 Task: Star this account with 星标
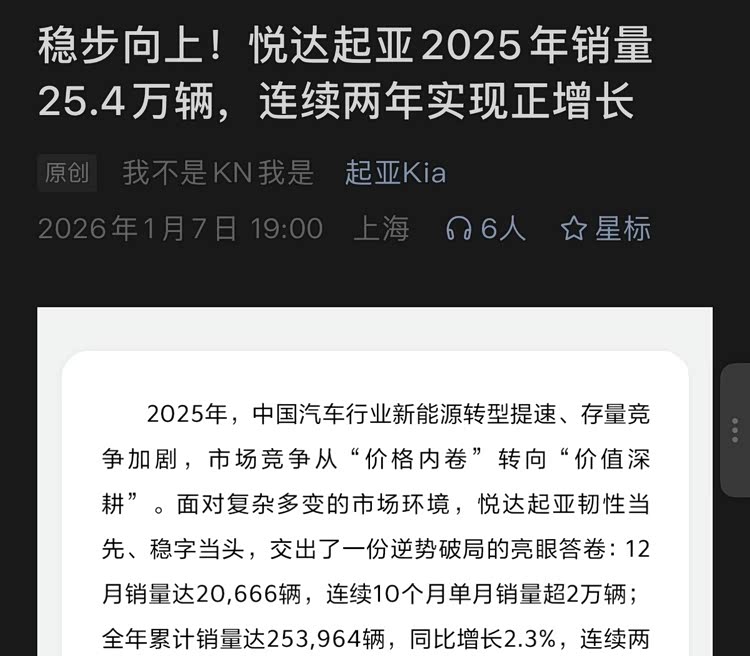click(x=606, y=229)
